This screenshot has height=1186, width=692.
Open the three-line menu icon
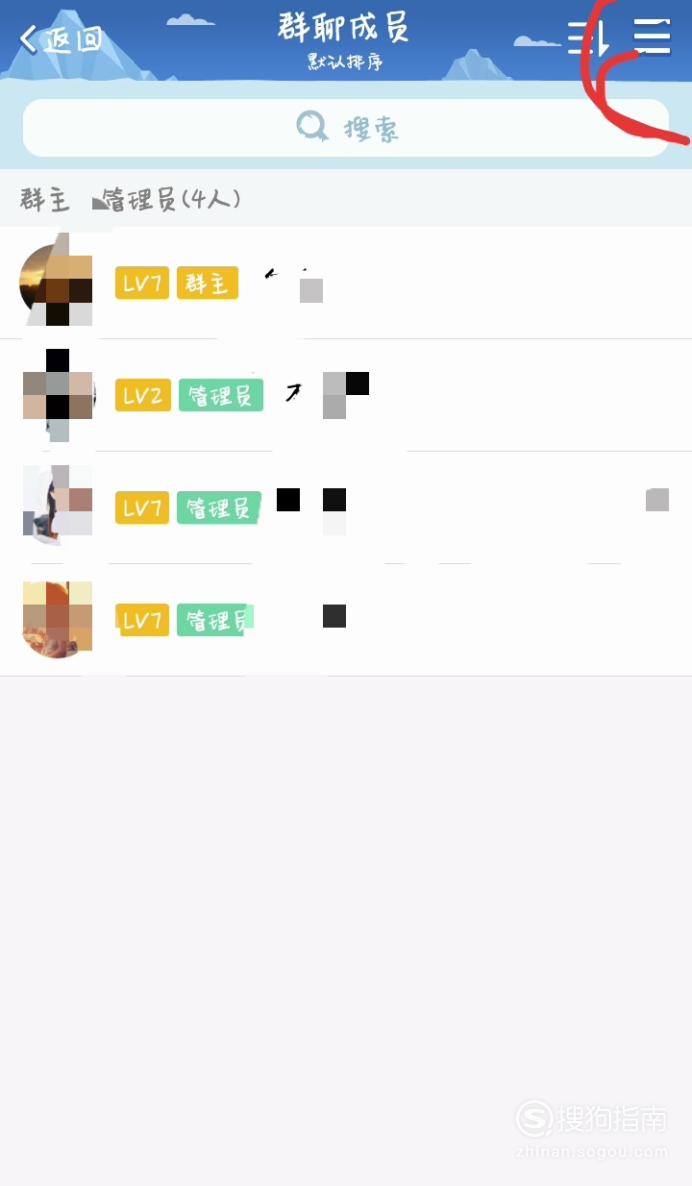coord(652,36)
